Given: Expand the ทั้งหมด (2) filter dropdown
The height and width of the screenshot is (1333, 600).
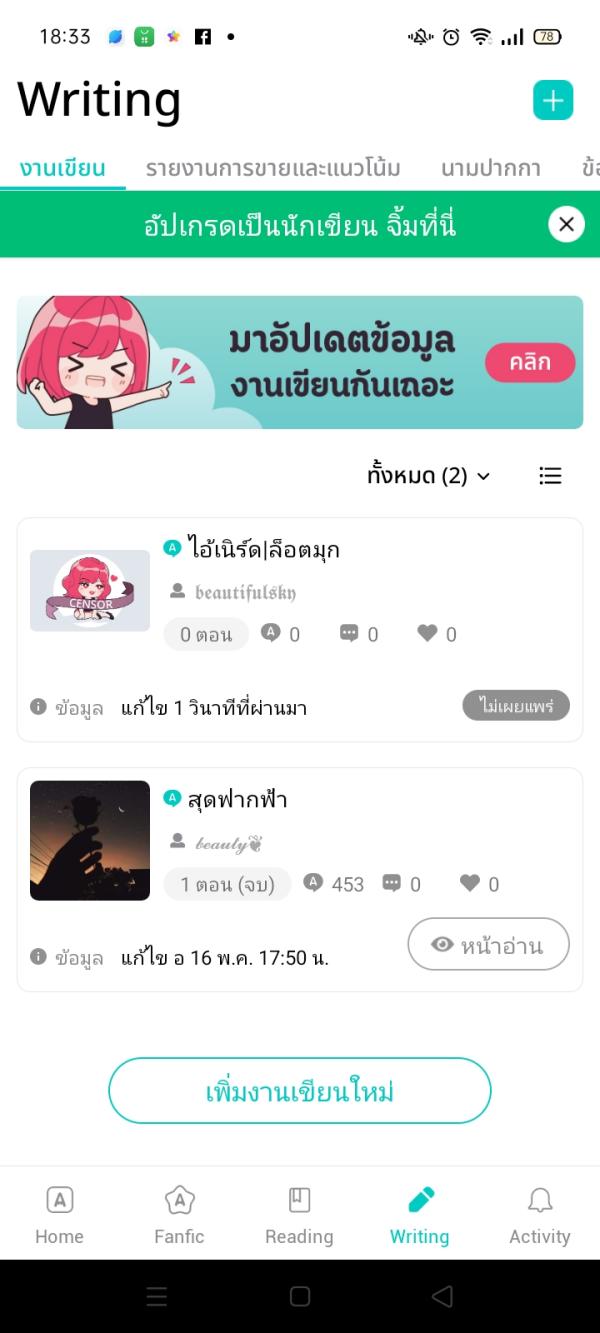Looking at the screenshot, I should click(x=429, y=476).
